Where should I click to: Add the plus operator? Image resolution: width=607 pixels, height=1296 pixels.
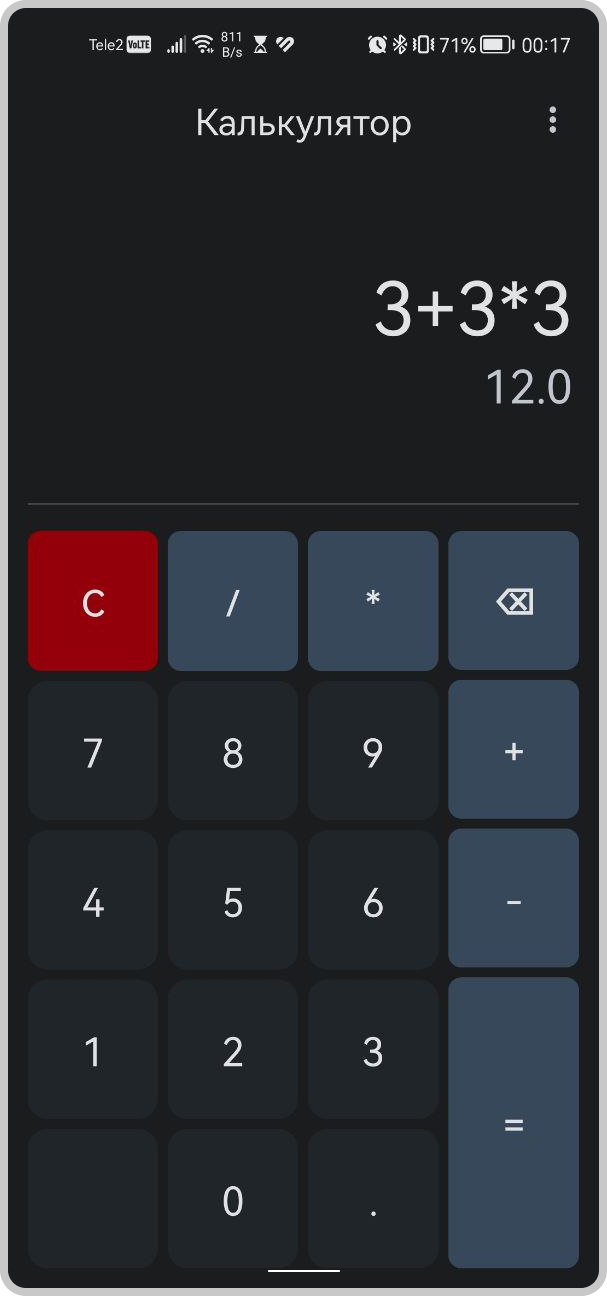pos(513,750)
